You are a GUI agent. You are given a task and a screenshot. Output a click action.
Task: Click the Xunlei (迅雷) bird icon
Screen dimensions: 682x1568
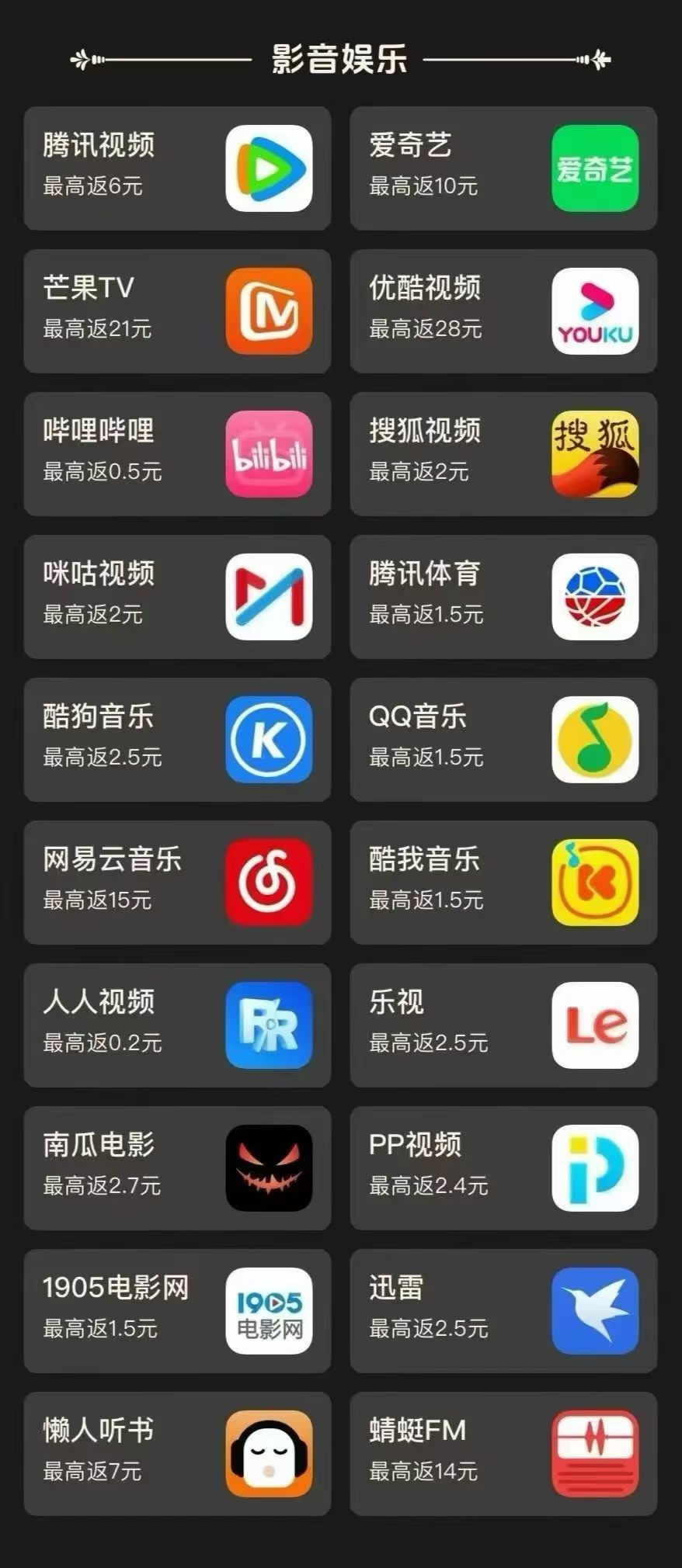[594, 1310]
